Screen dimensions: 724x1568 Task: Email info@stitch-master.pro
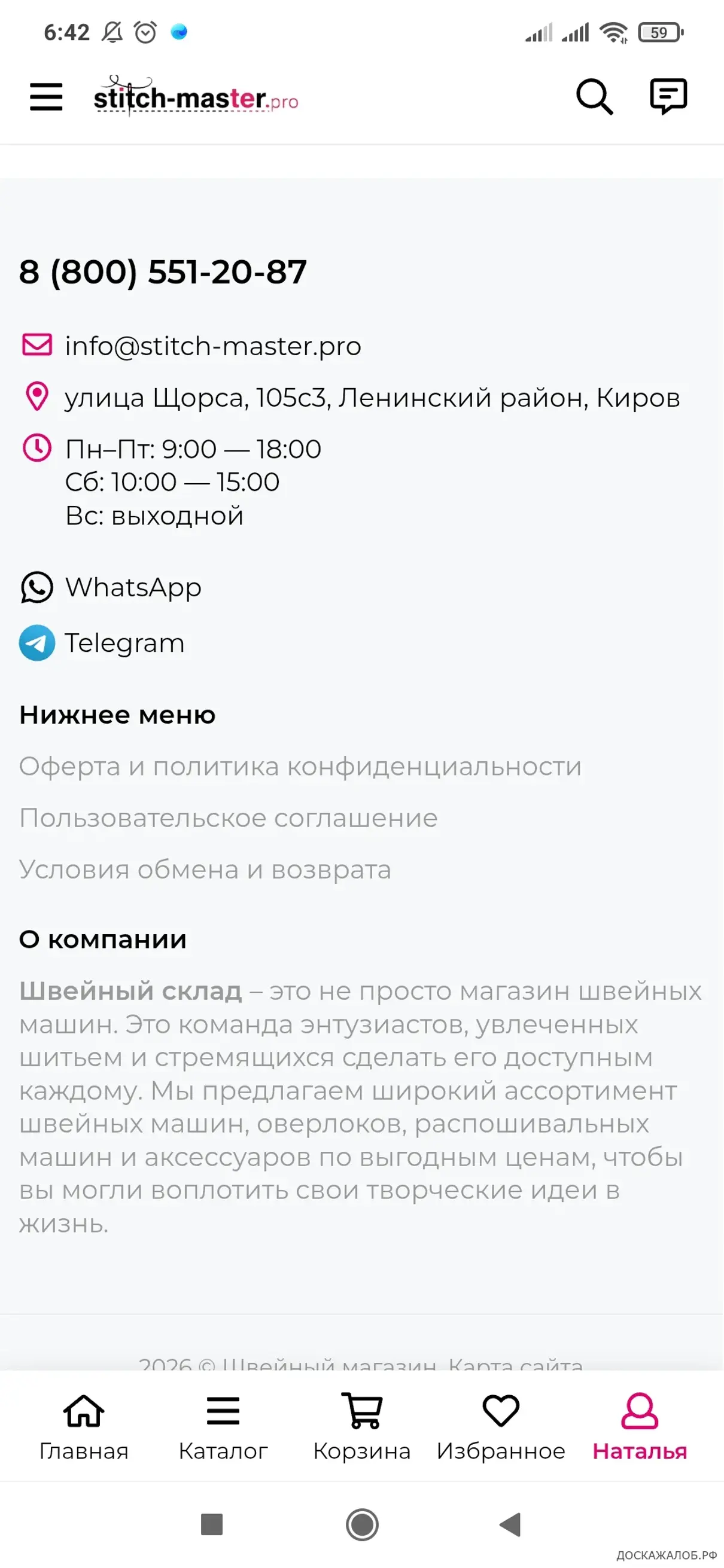(x=212, y=346)
